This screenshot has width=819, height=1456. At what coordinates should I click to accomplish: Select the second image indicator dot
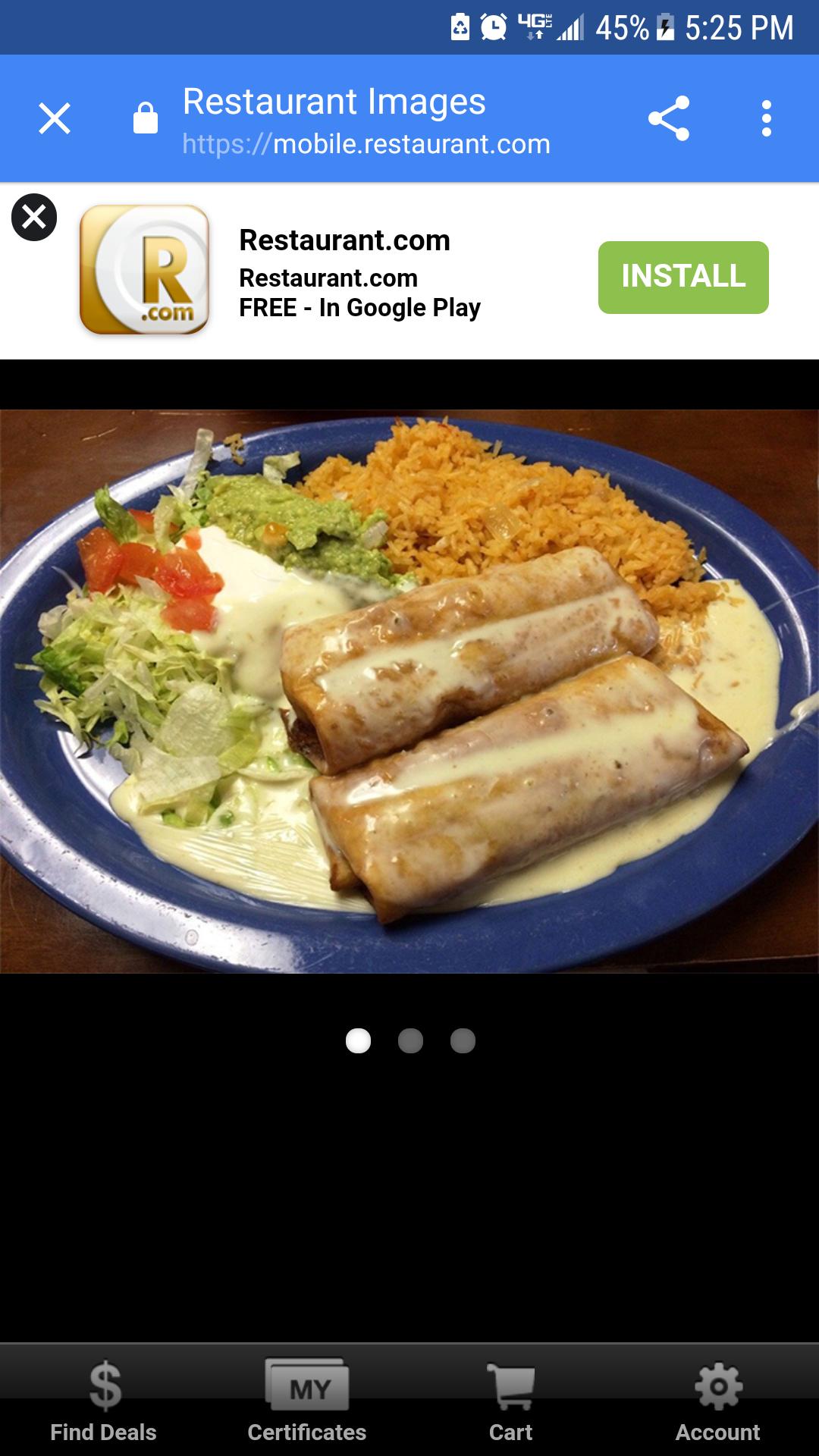tap(410, 1041)
